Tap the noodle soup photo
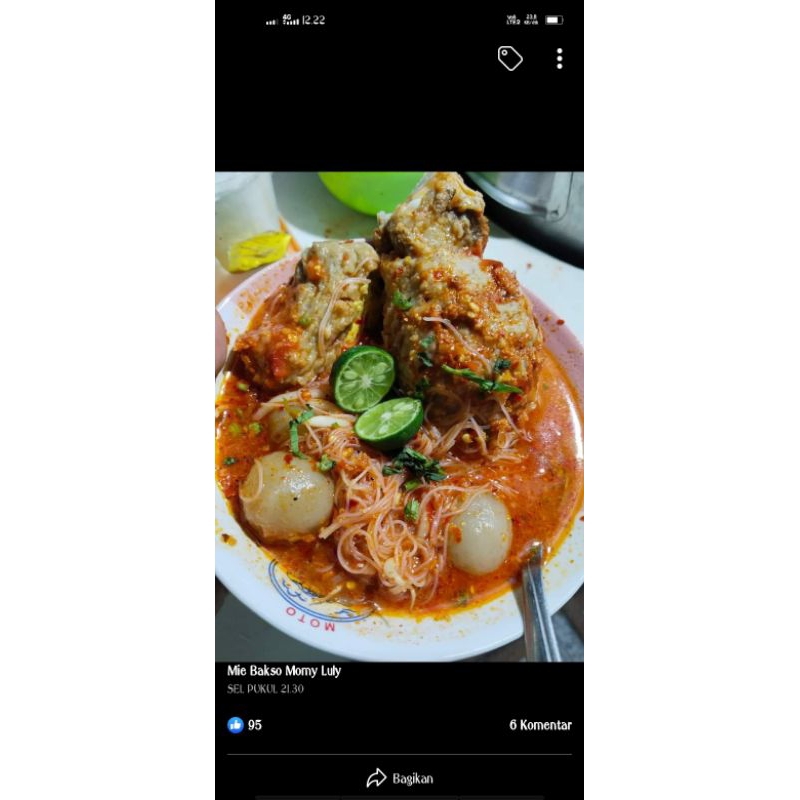 pyautogui.click(x=399, y=416)
